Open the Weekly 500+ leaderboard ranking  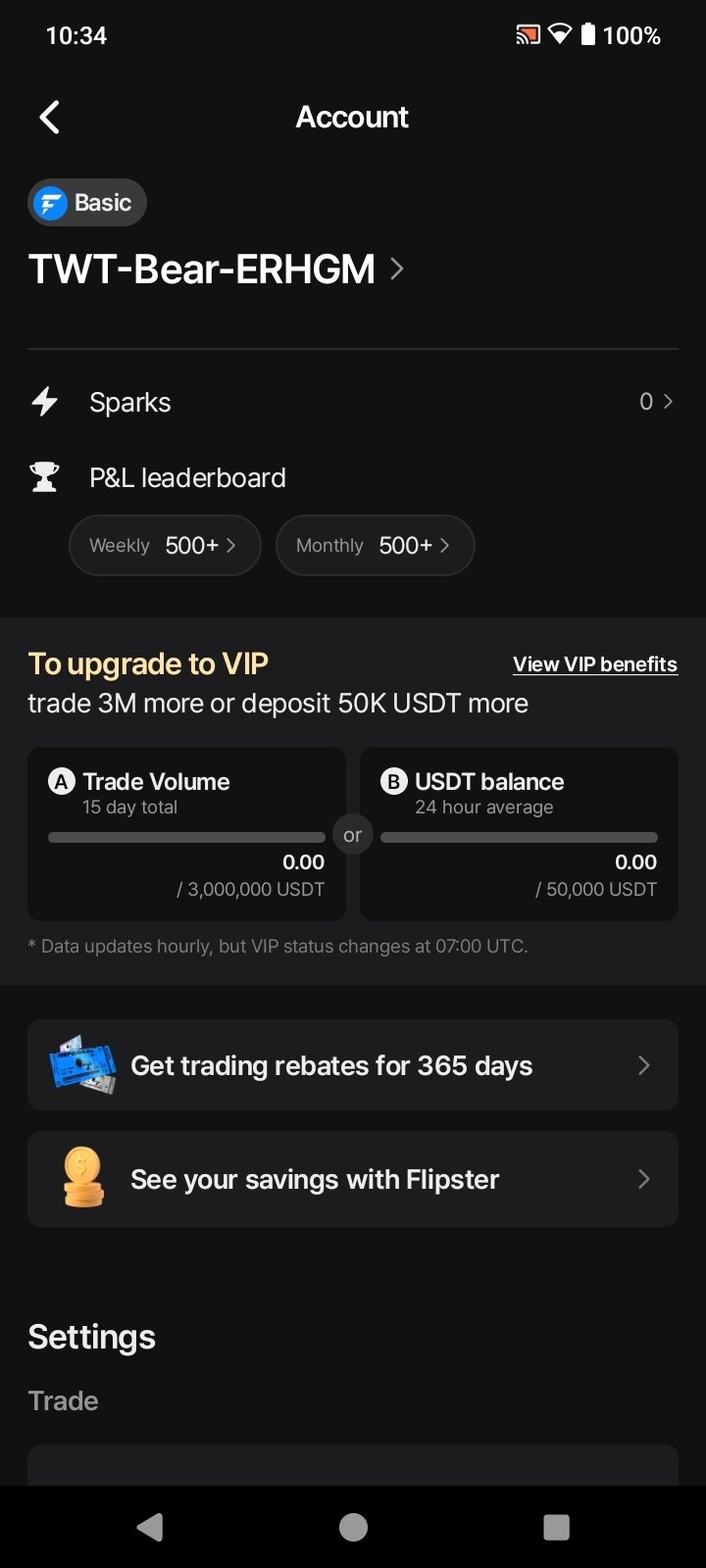coord(164,545)
